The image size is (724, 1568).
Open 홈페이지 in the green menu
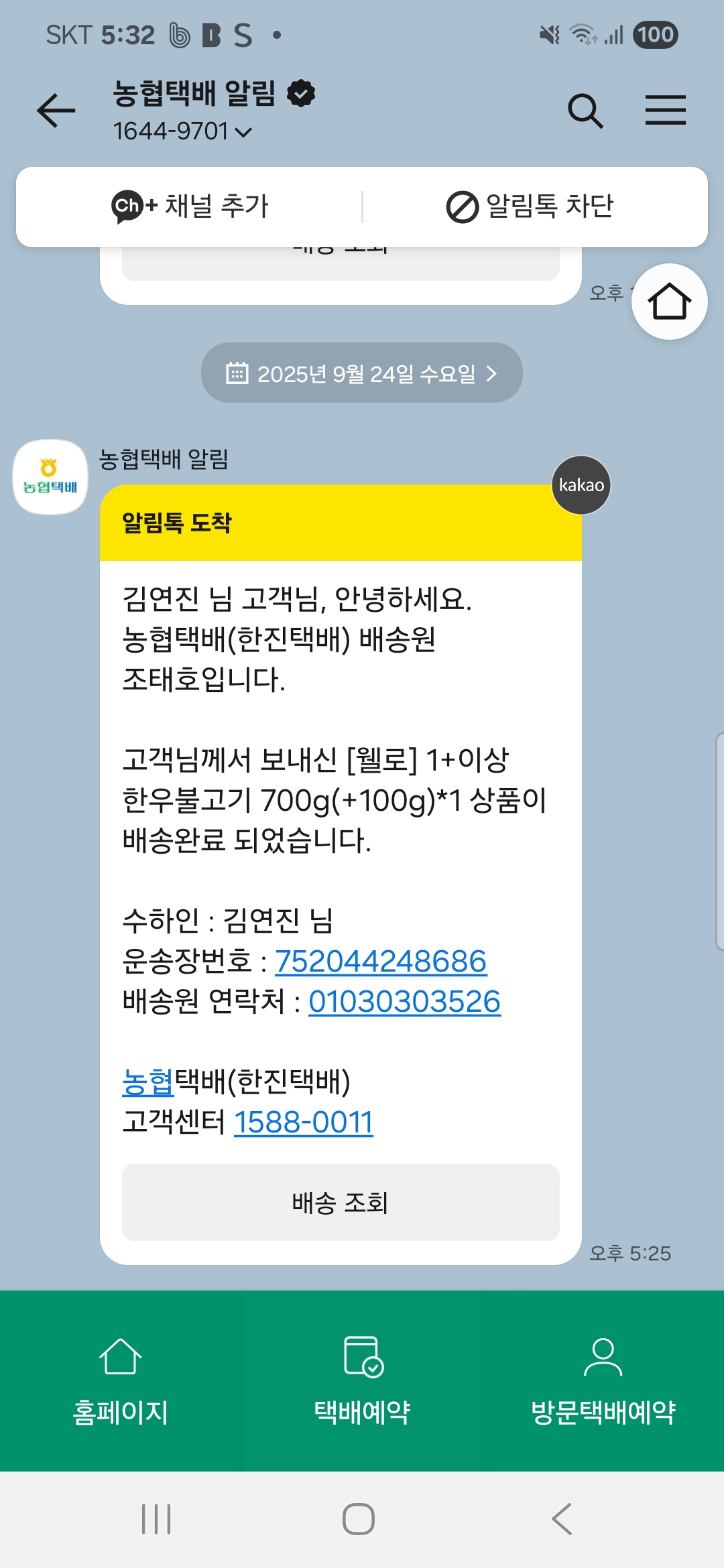121,1380
